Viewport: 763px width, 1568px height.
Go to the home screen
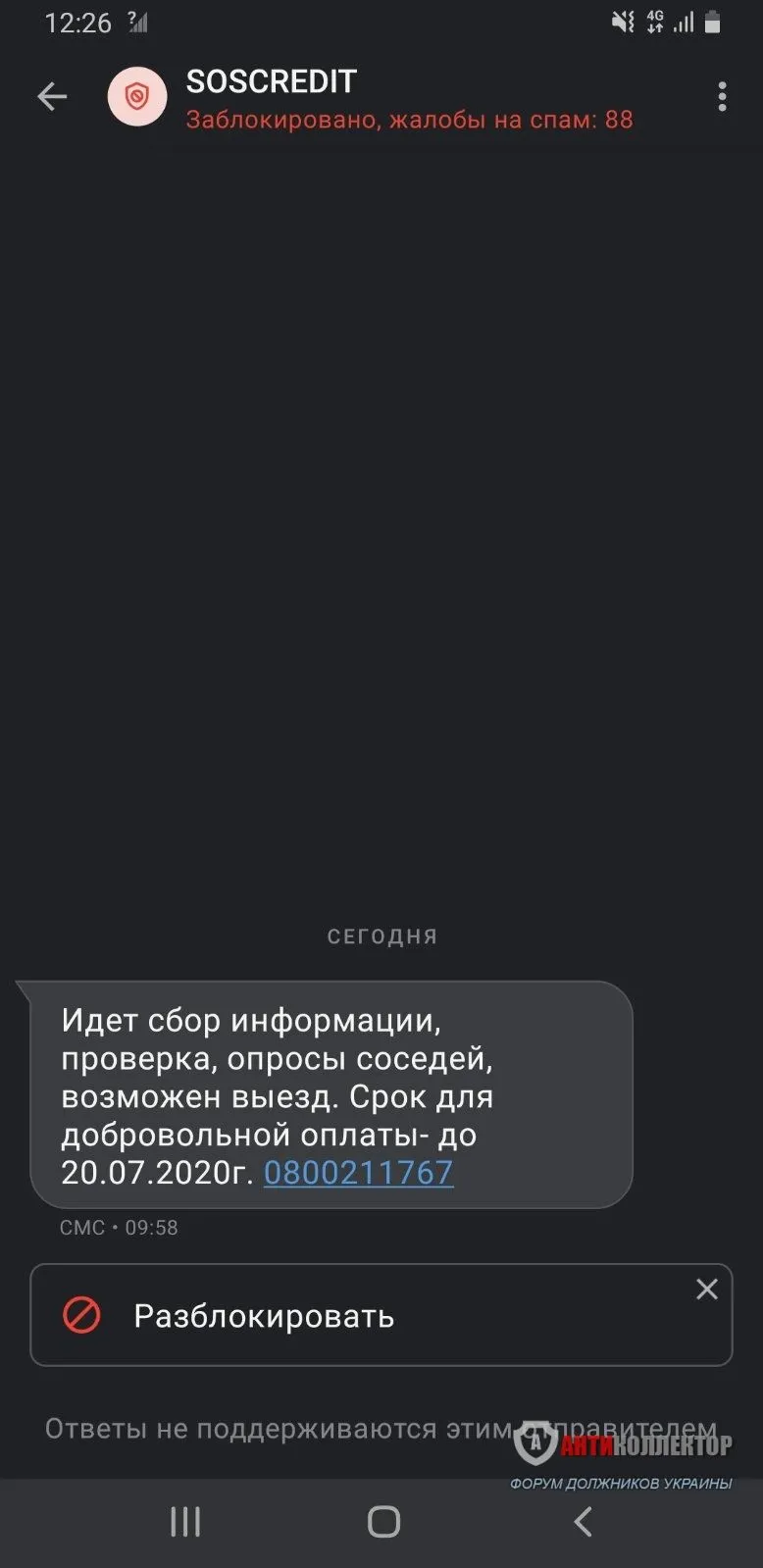383,1521
